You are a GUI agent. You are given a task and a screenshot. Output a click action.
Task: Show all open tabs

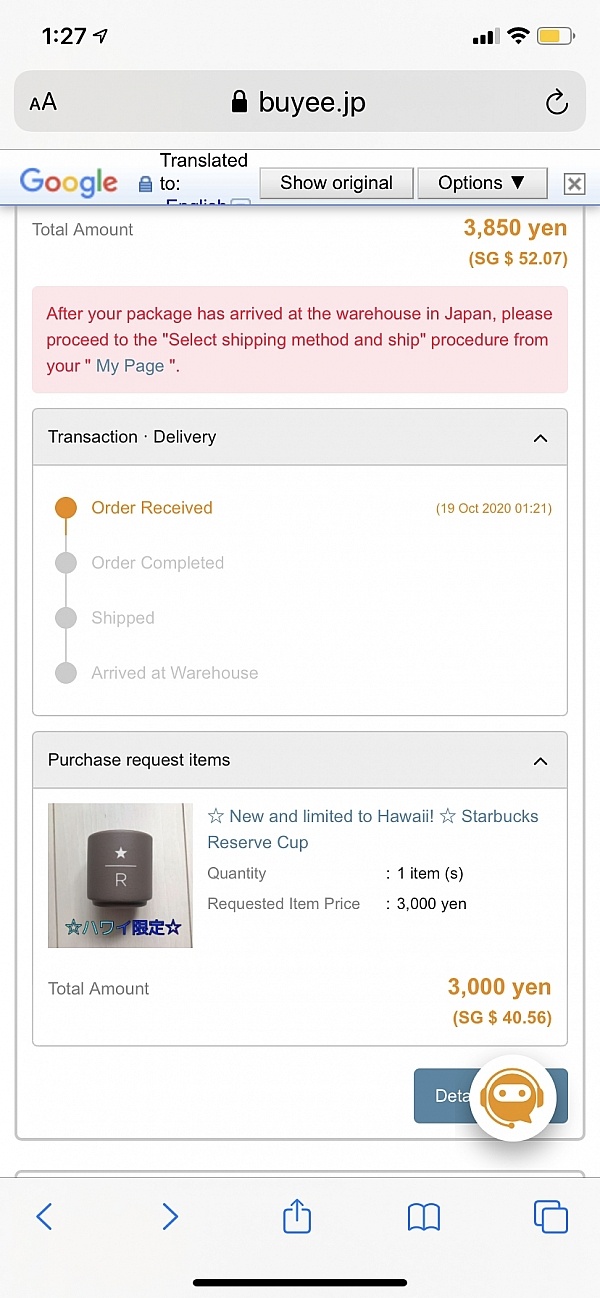tap(551, 1216)
